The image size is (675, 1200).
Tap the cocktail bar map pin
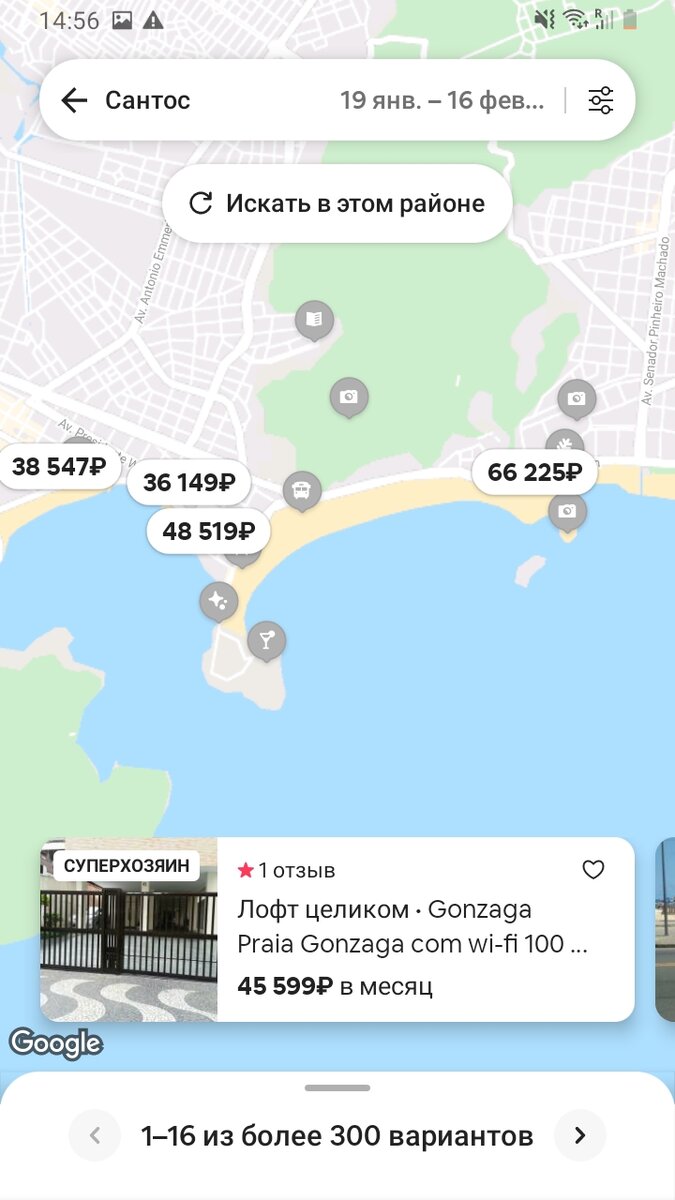(x=266, y=639)
